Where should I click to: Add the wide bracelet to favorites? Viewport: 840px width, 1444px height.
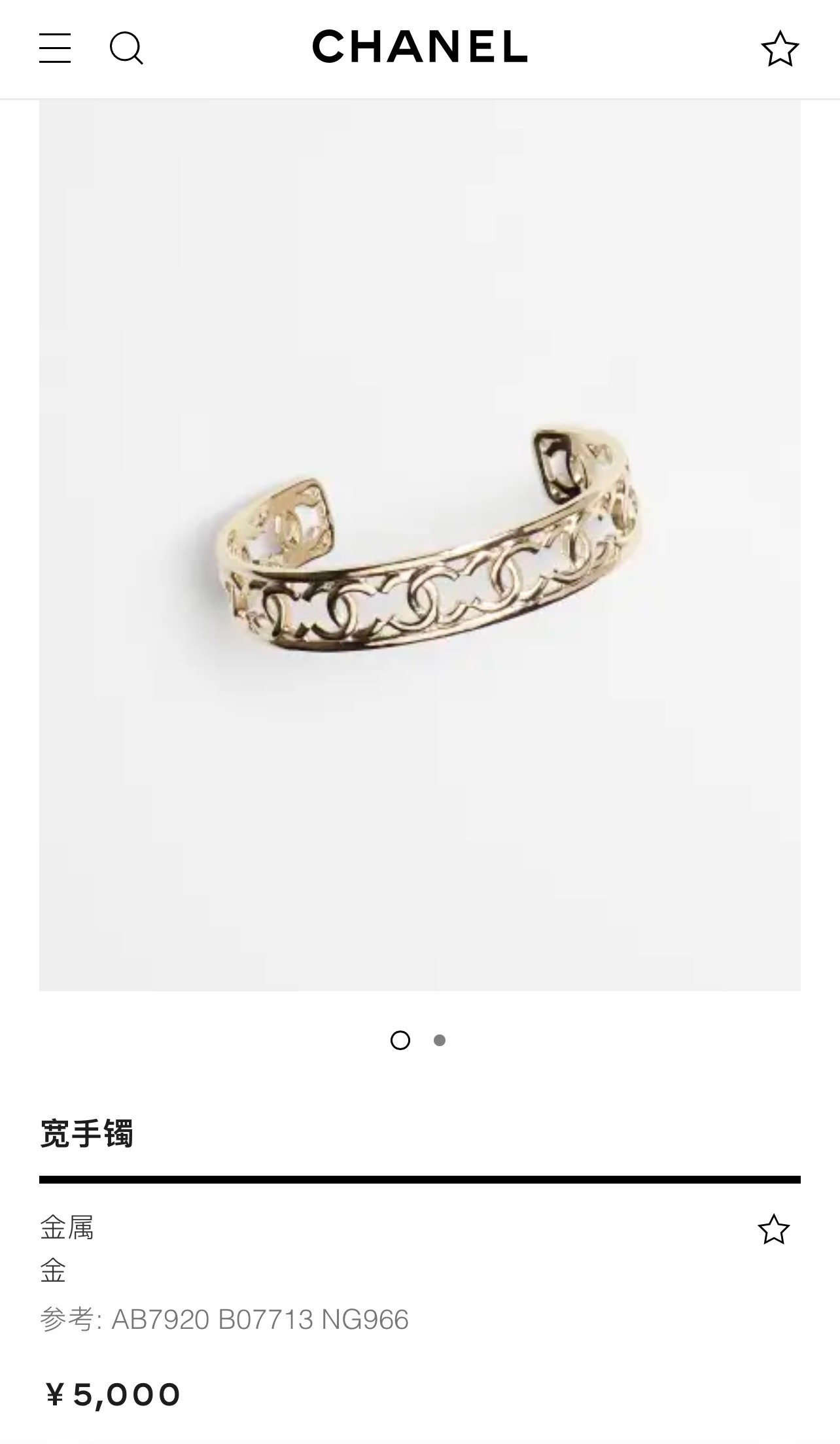(x=773, y=1229)
